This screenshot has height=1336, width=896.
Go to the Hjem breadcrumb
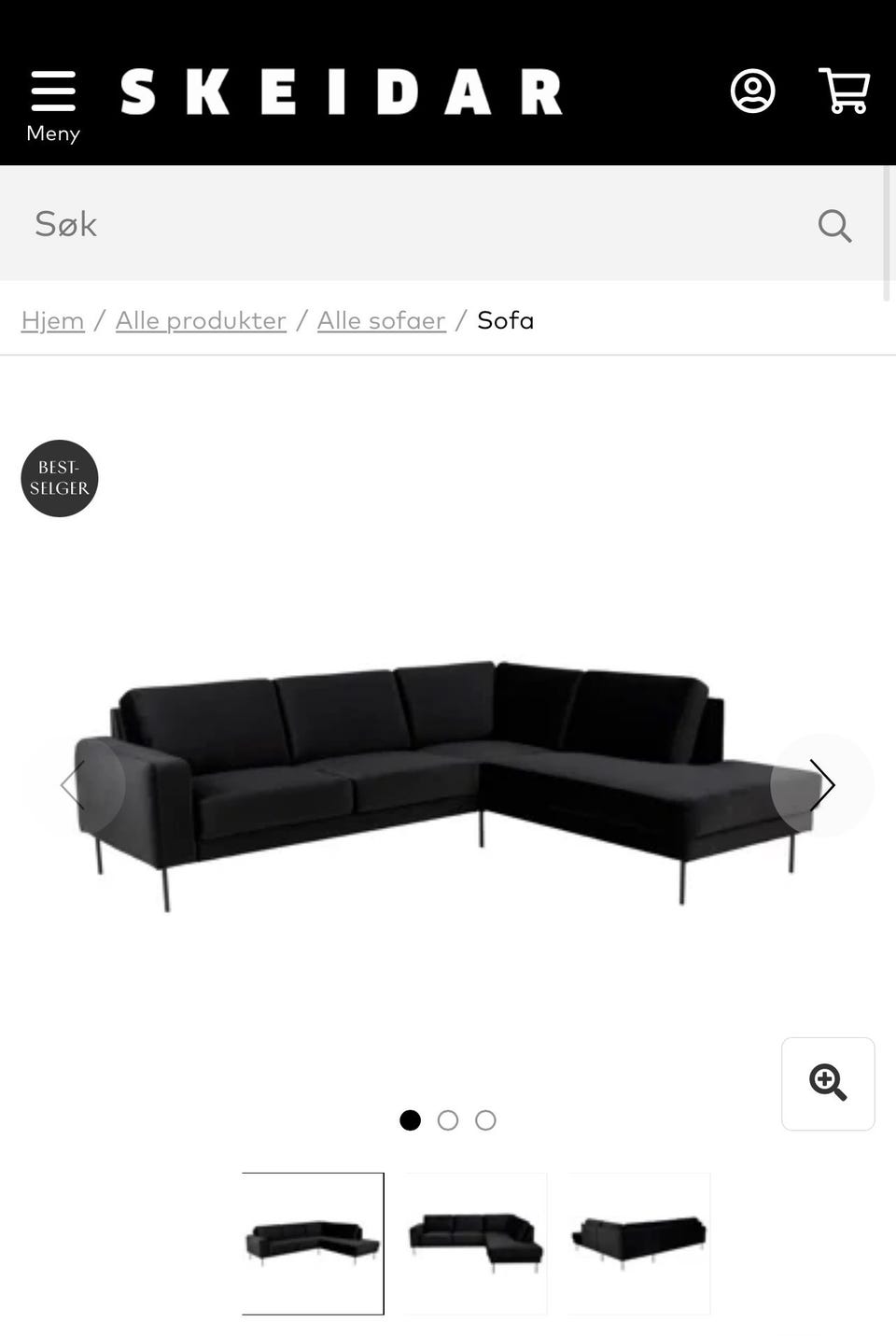52,320
